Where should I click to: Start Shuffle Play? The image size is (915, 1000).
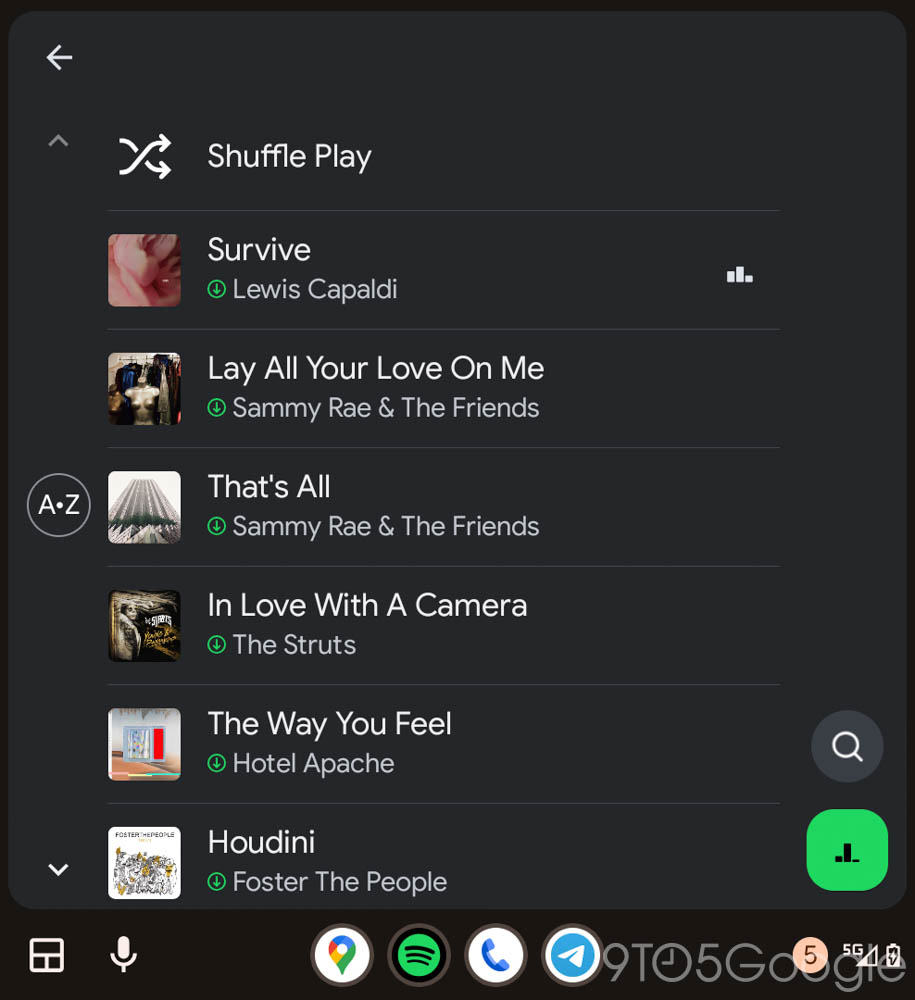click(289, 156)
